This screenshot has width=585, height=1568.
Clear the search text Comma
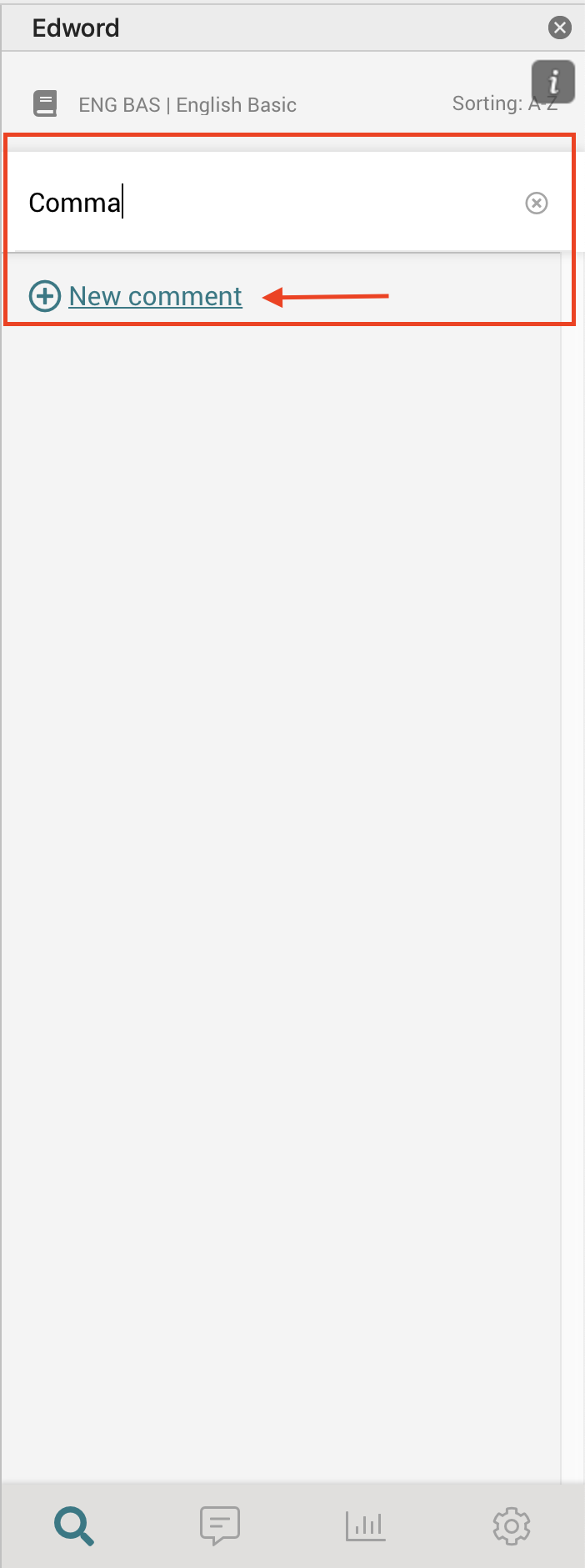pyautogui.click(x=537, y=203)
